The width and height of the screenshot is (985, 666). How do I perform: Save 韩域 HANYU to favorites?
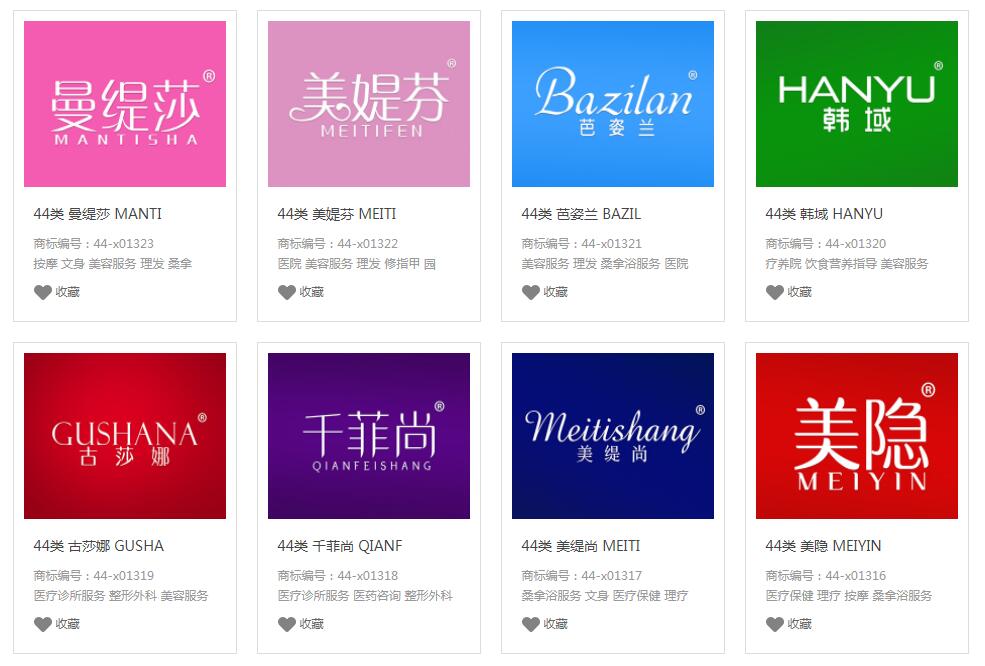[x=788, y=292]
